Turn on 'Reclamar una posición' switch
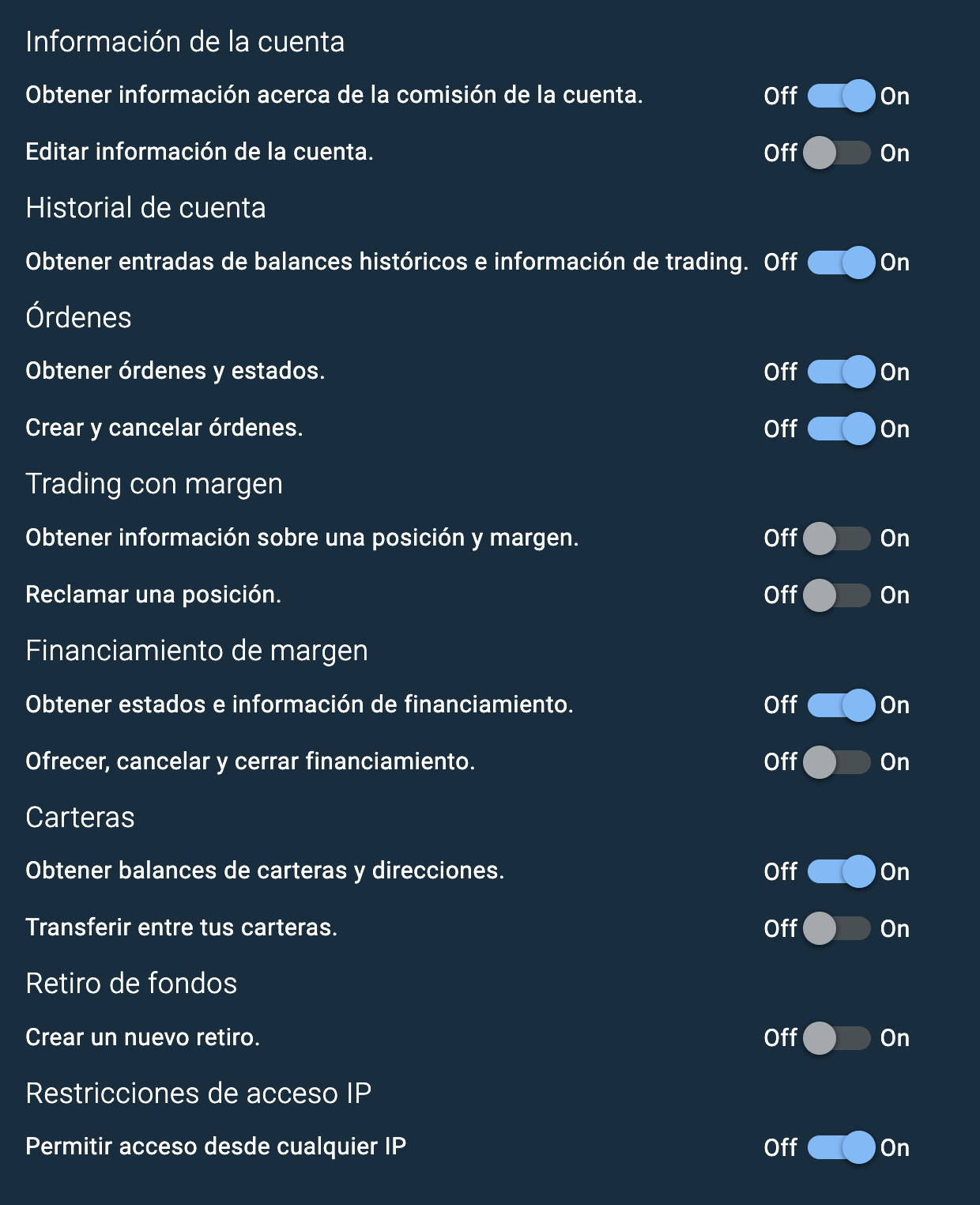This screenshot has width=980, height=1205. point(838,595)
